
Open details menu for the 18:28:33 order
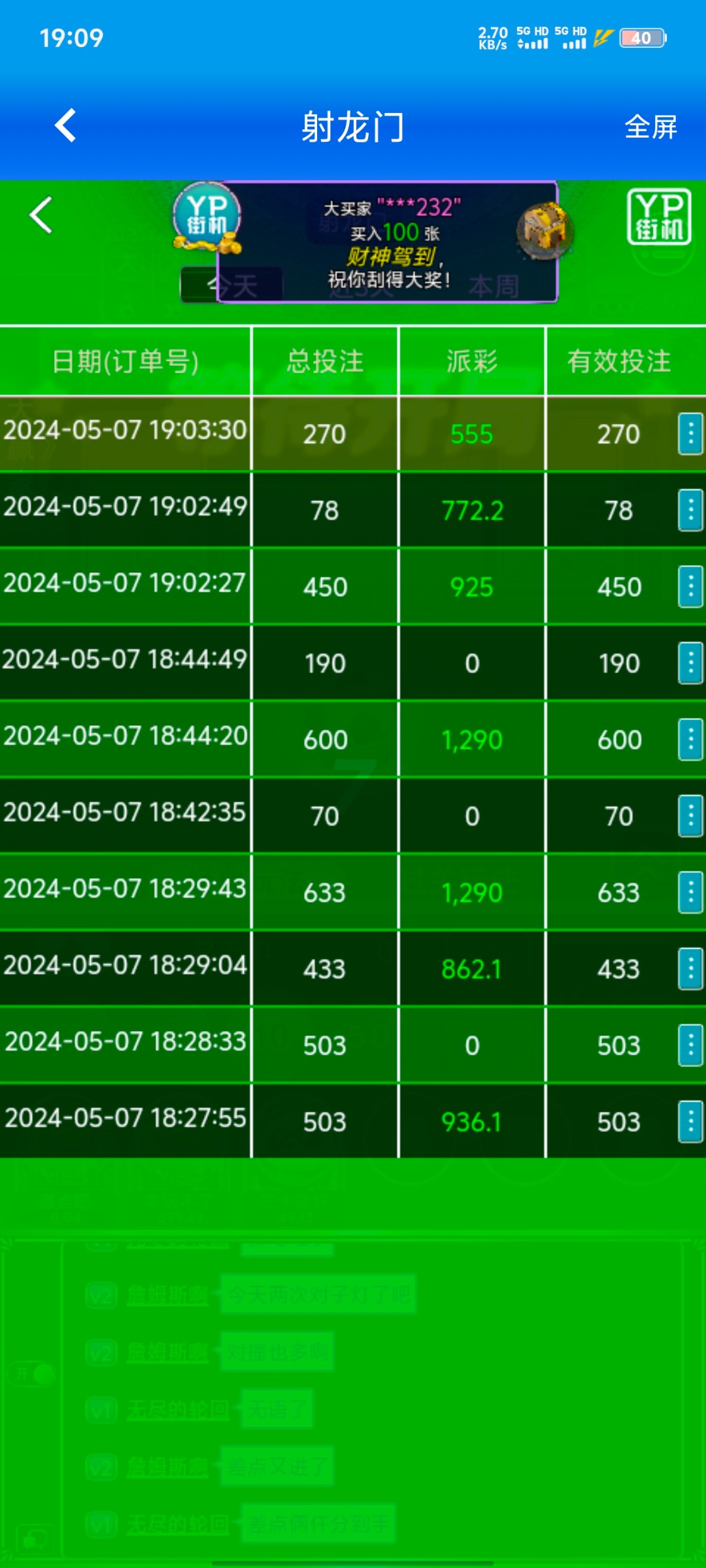pos(690,1045)
